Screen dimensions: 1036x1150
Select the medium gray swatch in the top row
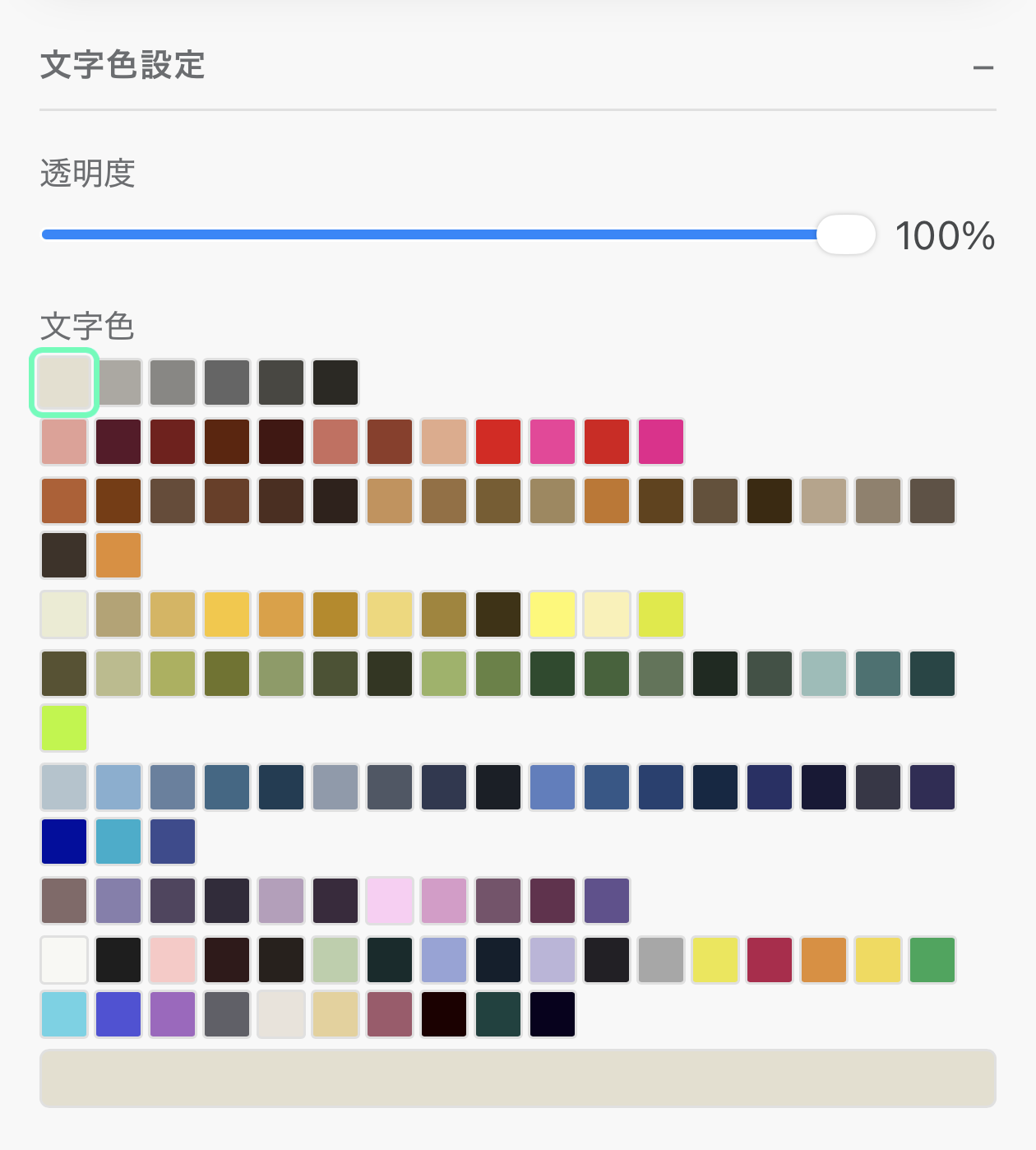(x=172, y=382)
